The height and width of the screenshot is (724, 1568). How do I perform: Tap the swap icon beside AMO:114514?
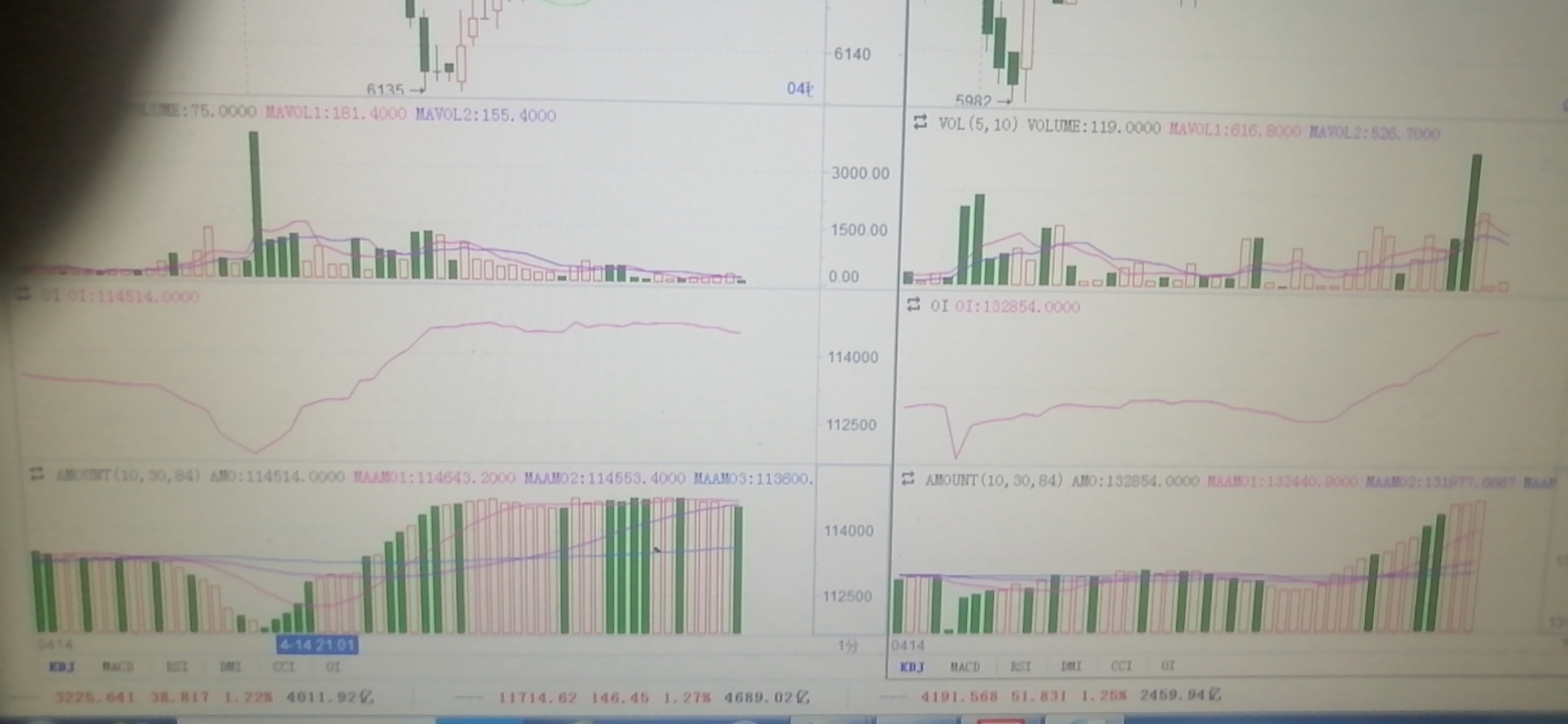click(x=37, y=475)
